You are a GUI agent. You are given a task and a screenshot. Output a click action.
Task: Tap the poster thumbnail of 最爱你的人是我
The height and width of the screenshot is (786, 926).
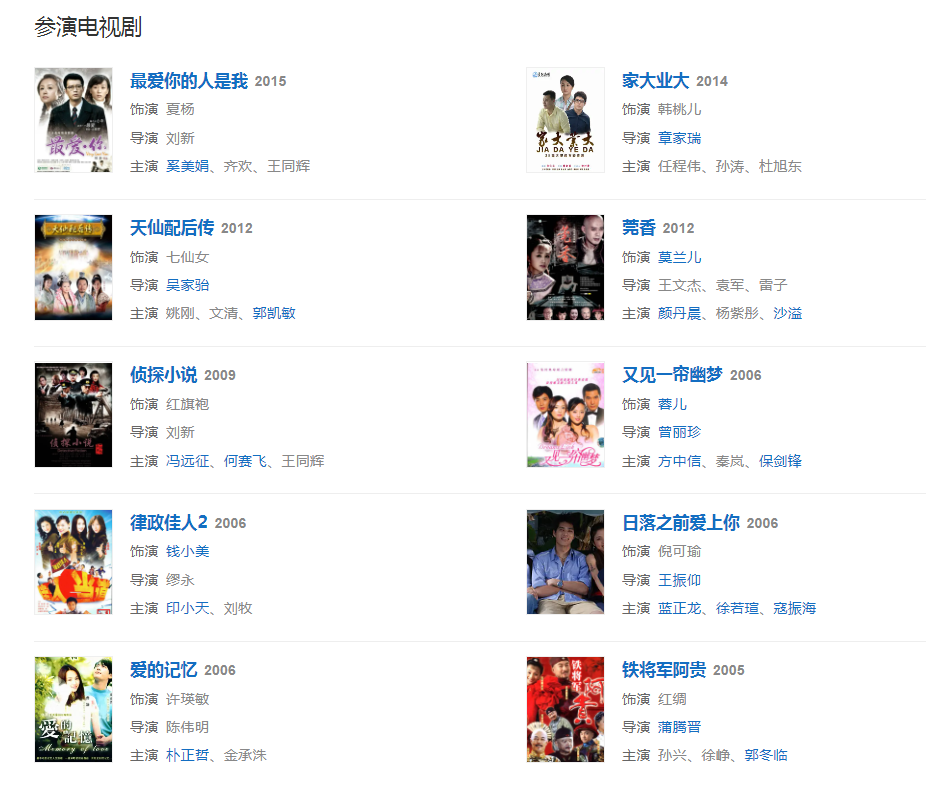tap(73, 120)
